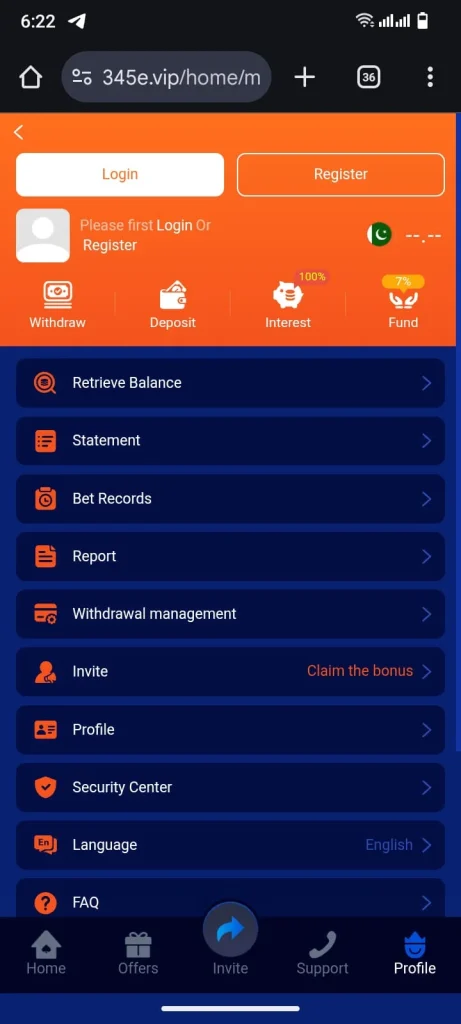Open Security Center

tap(230, 788)
